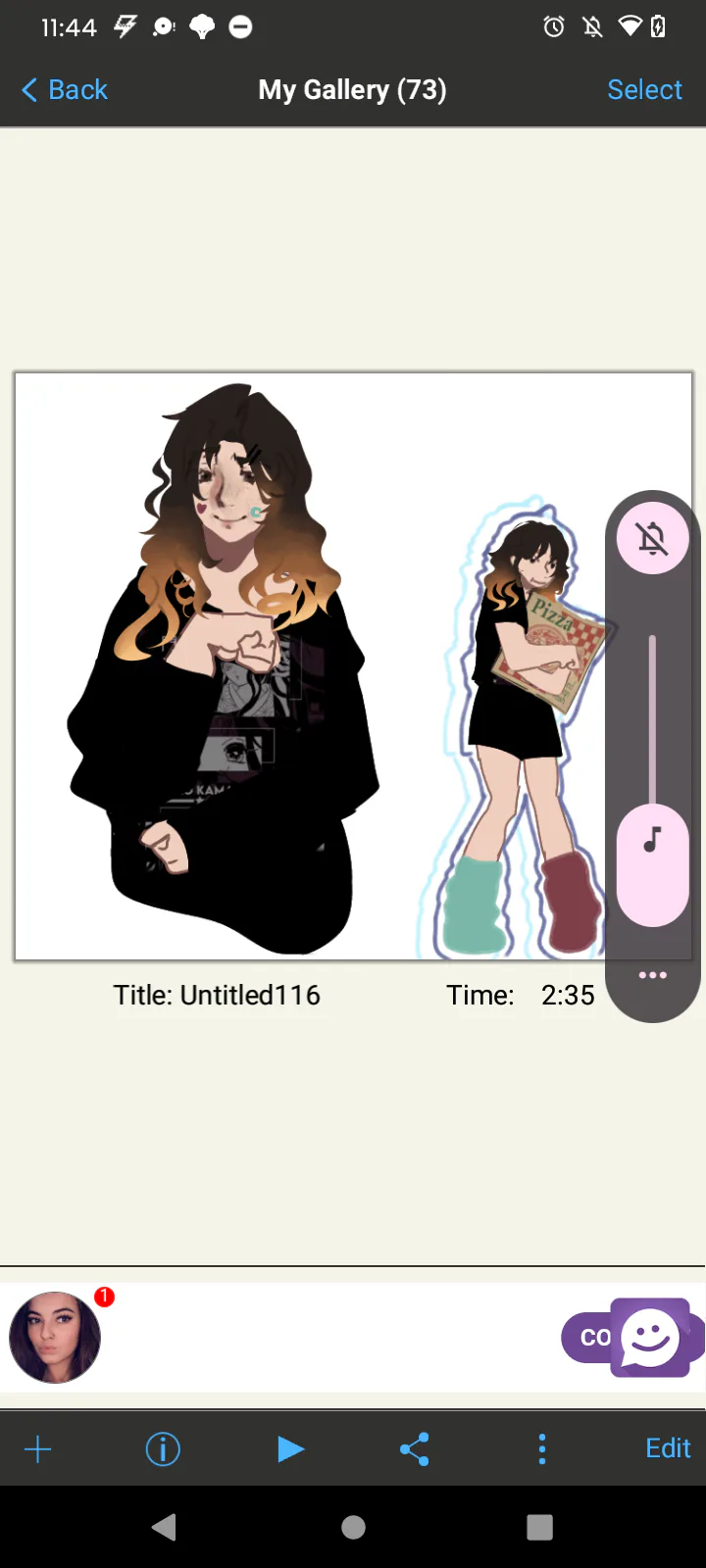The width and height of the screenshot is (706, 1568).
Task: Go back from My Gallery
Action: click(x=65, y=90)
